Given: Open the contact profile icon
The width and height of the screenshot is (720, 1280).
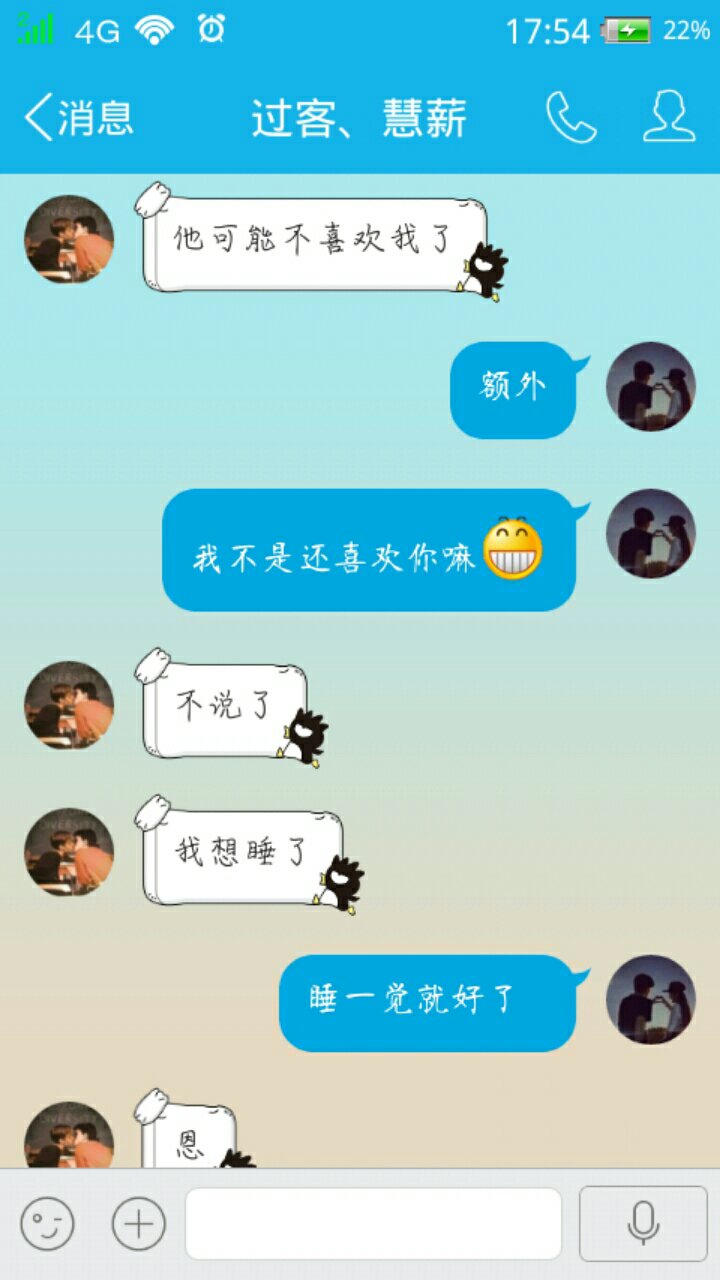Looking at the screenshot, I should click(668, 118).
